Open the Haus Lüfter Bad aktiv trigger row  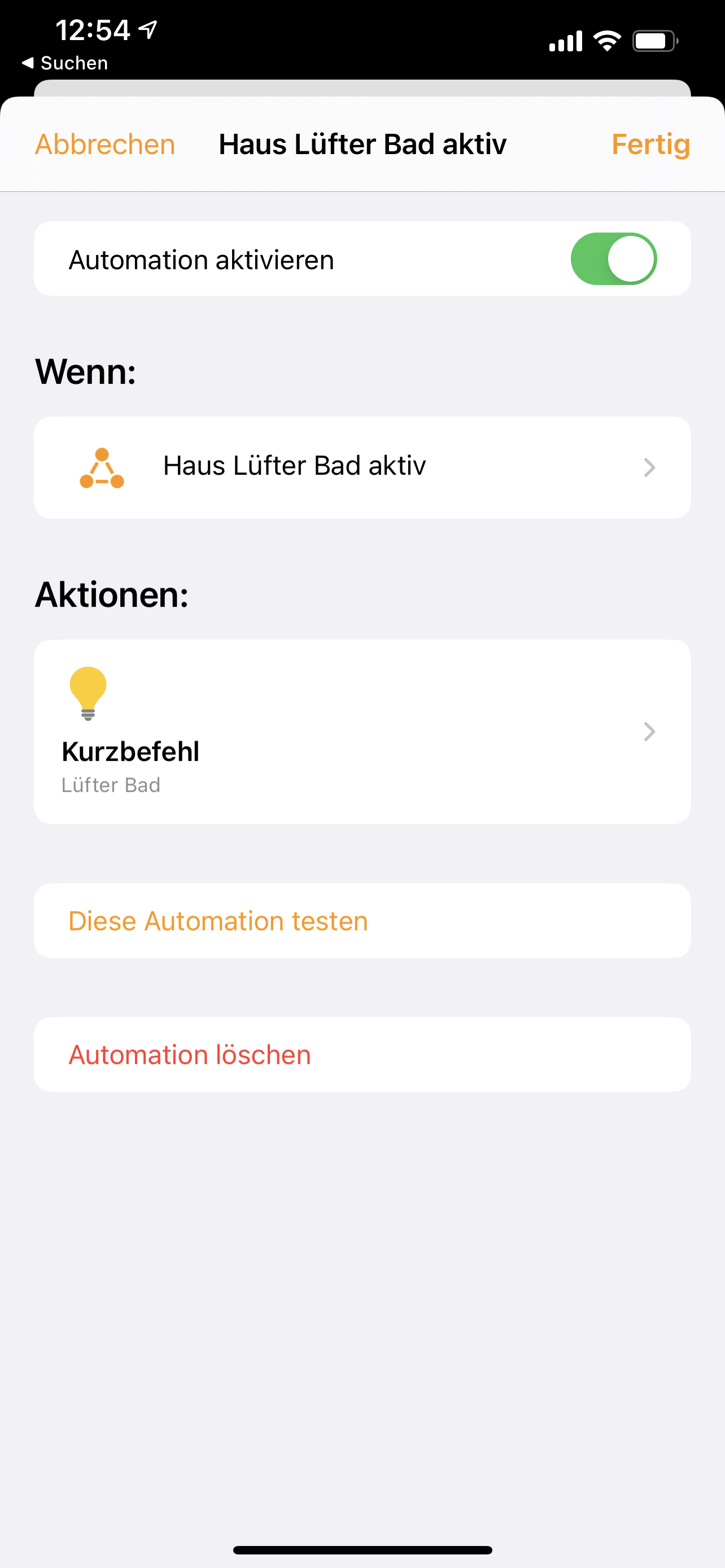tap(362, 467)
